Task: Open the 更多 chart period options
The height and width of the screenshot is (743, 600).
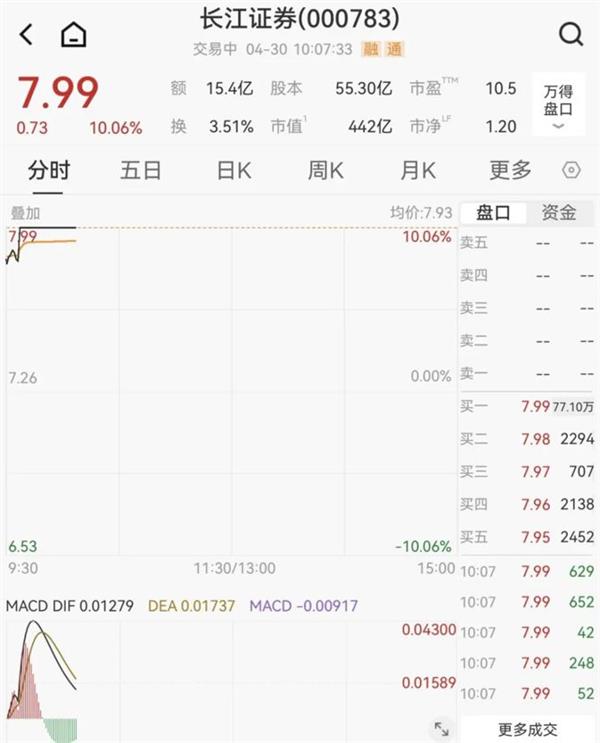Action: [510, 171]
